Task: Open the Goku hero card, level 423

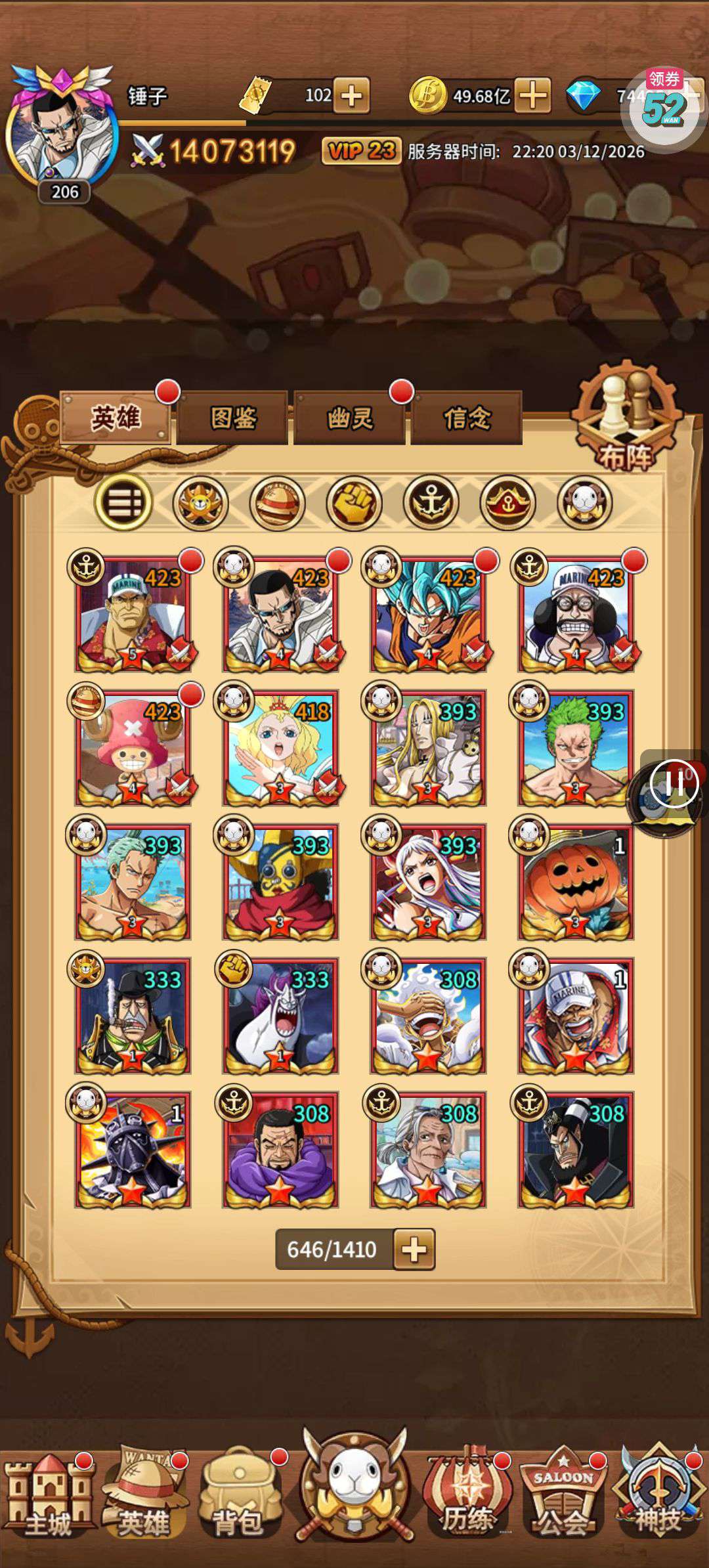Action: pyautogui.click(x=428, y=615)
